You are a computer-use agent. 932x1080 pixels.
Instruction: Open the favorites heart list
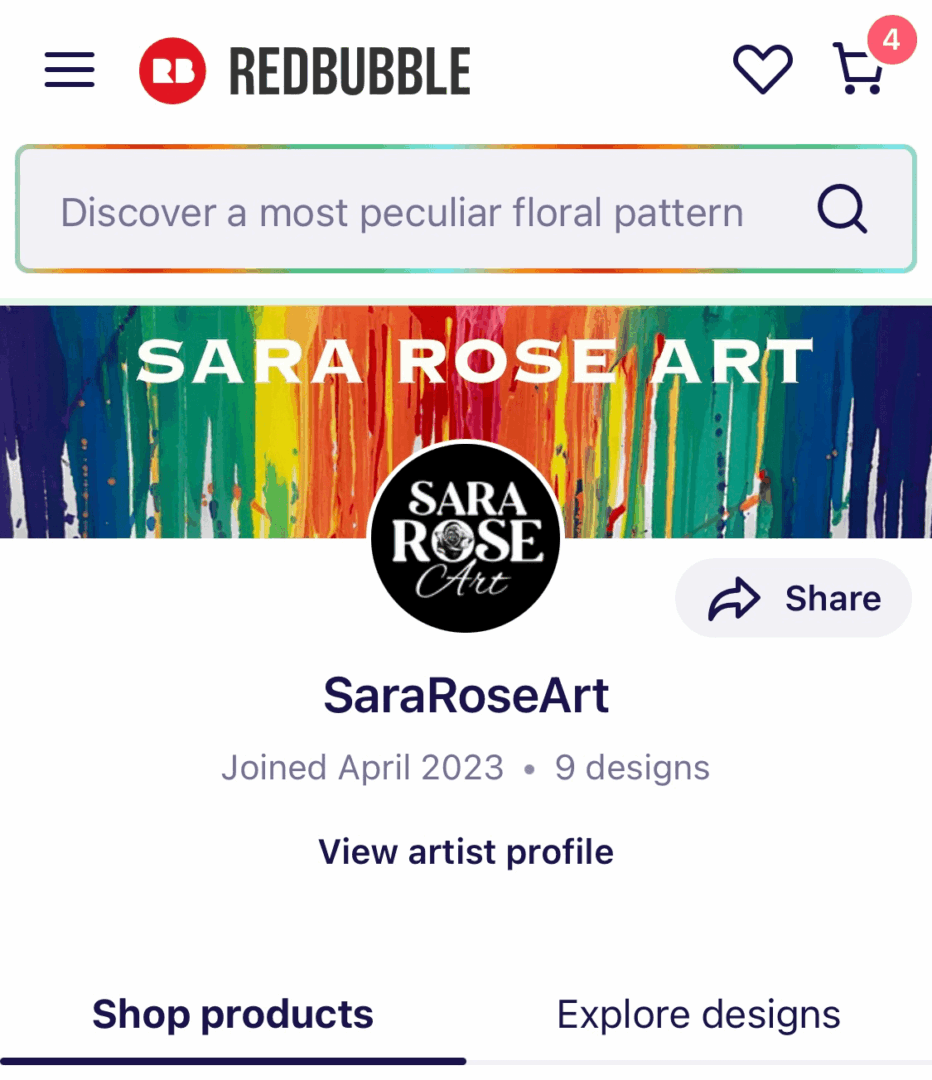pos(763,69)
